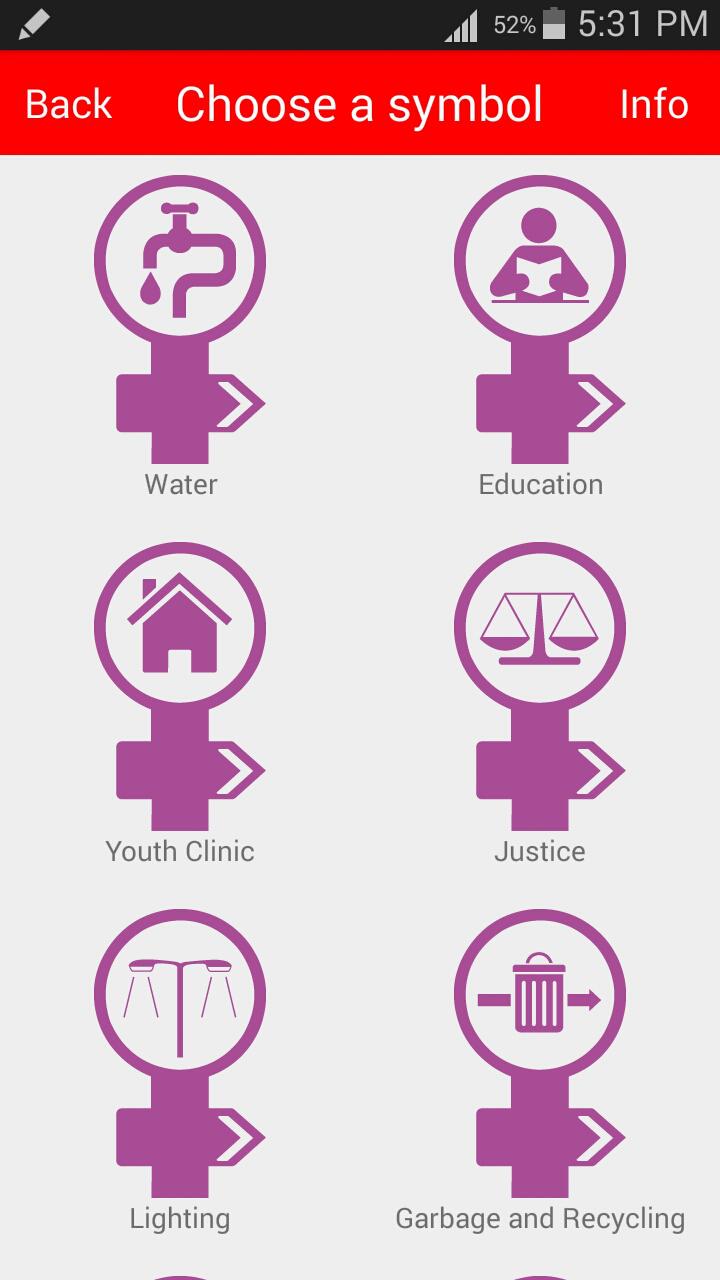Viewport: 720px width, 1280px height.
Task: Choose the Youth Clinic house symbol
Action: [x=180, y=627]
